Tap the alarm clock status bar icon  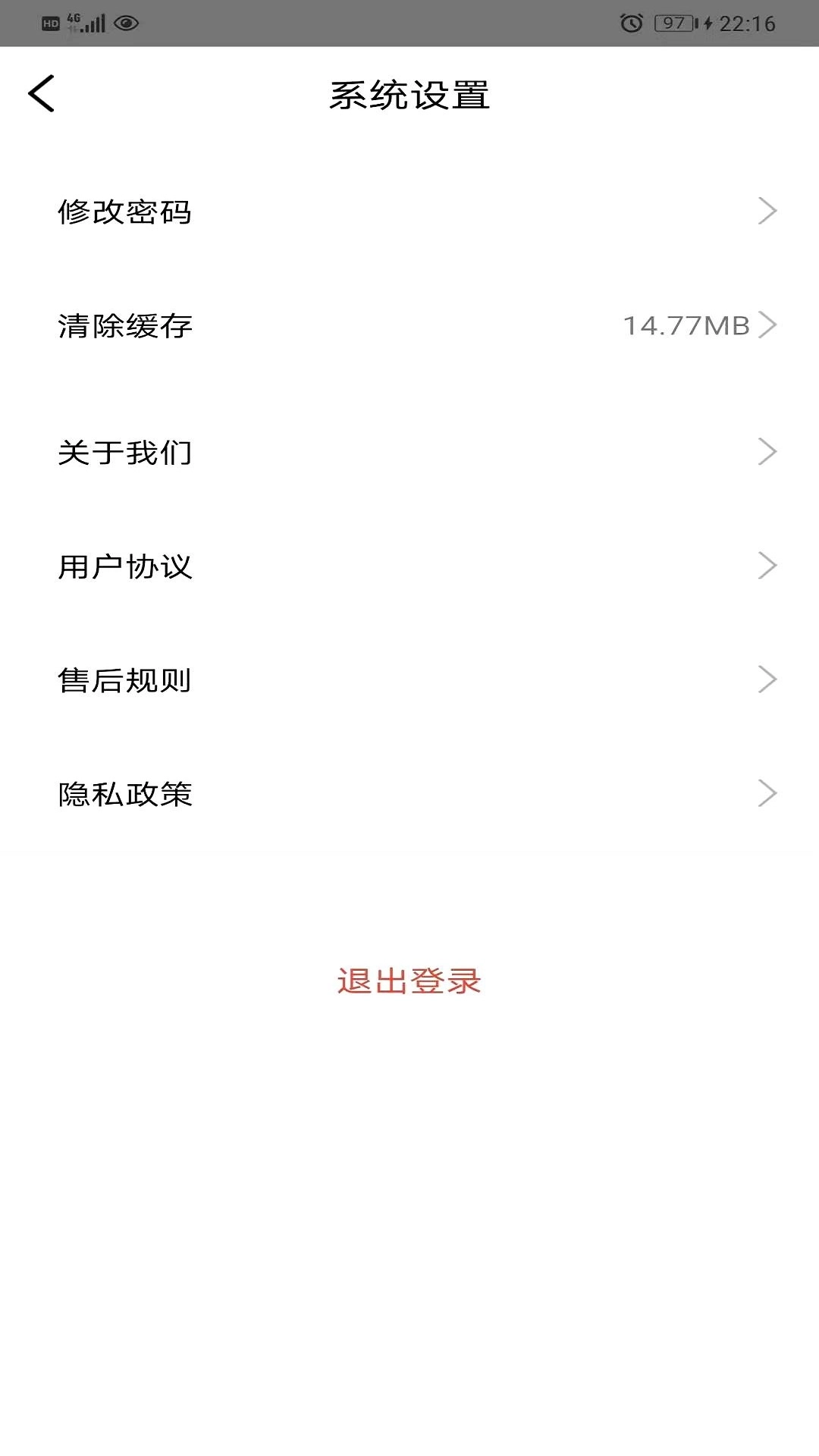click(631, 23)
